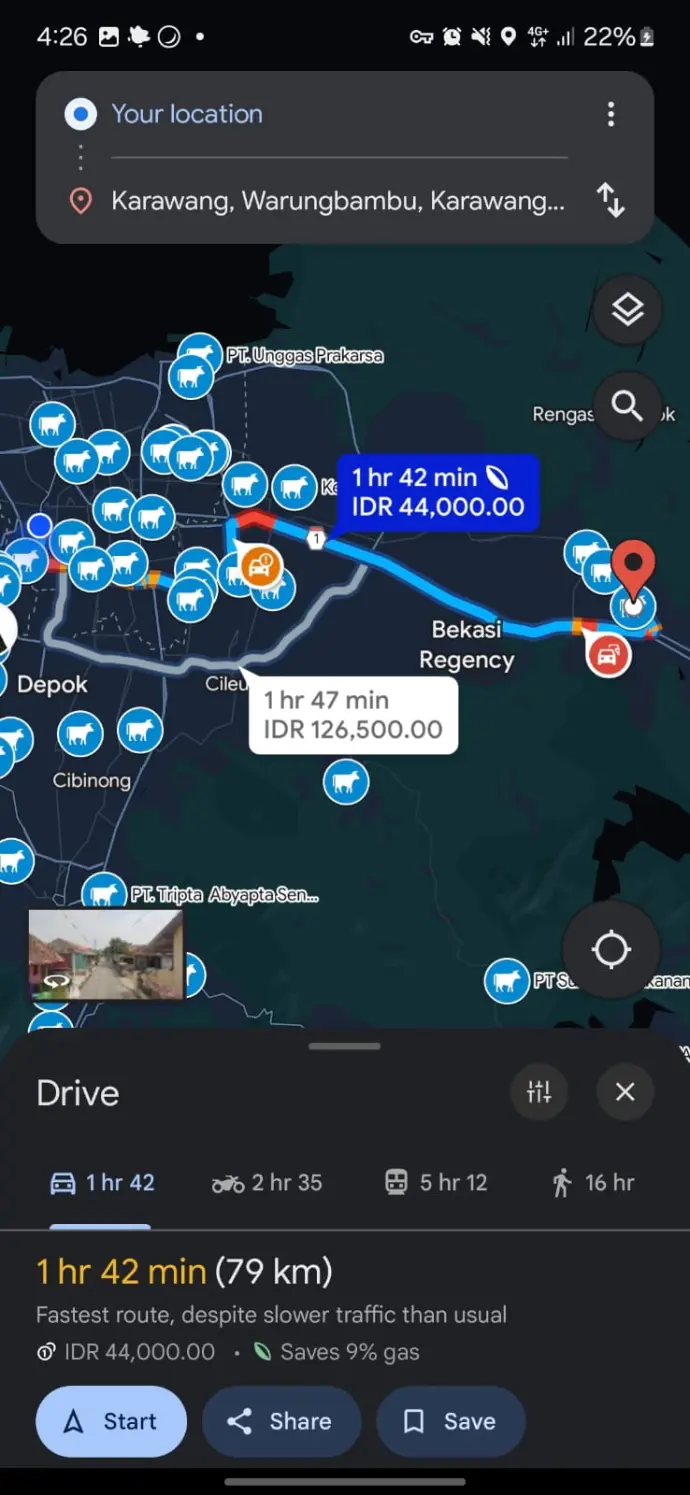Viewport: 690px width, 1495px height.
Task: Tap the PT. Unggas Prakarsa map marker
Action: [x=201, y=355]
